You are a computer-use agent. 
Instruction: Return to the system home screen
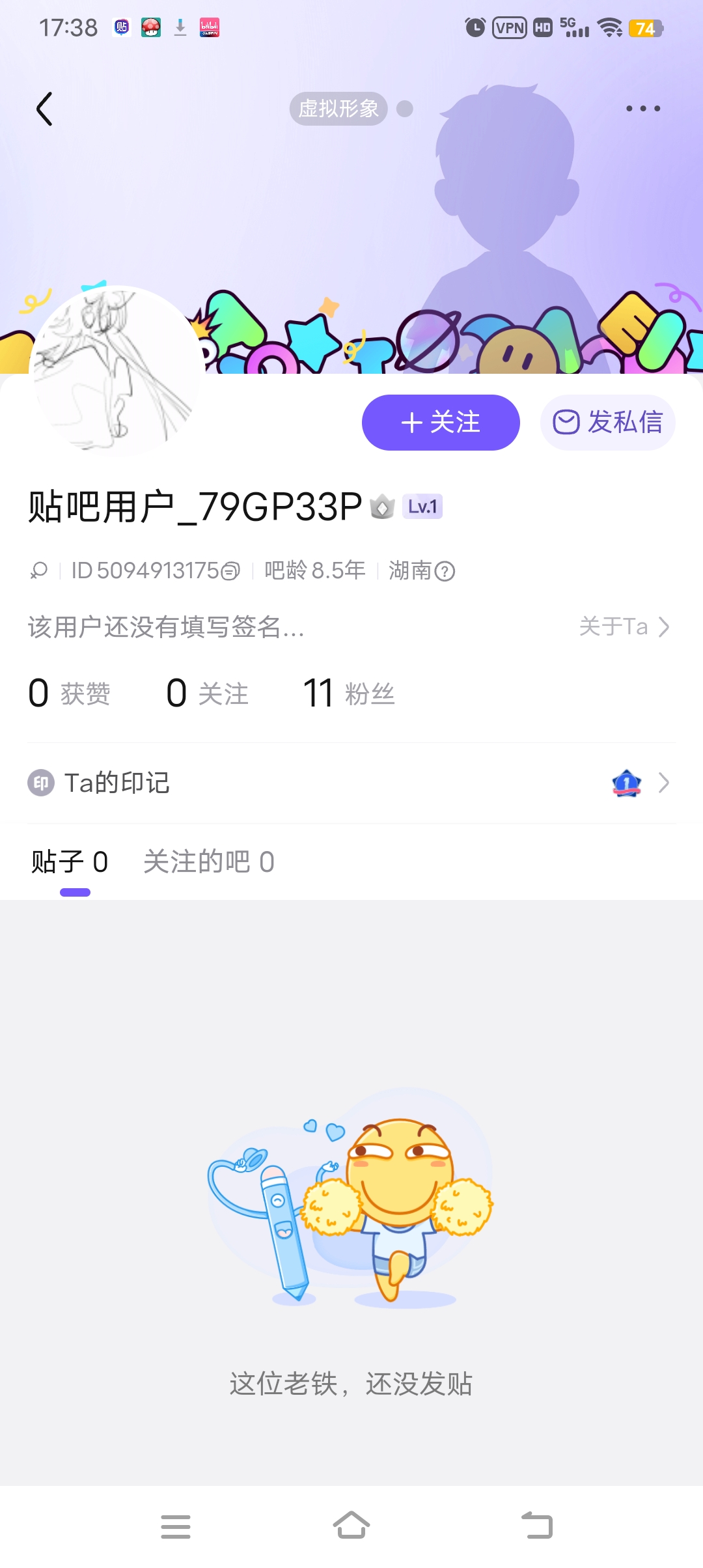pos(351,1525)
